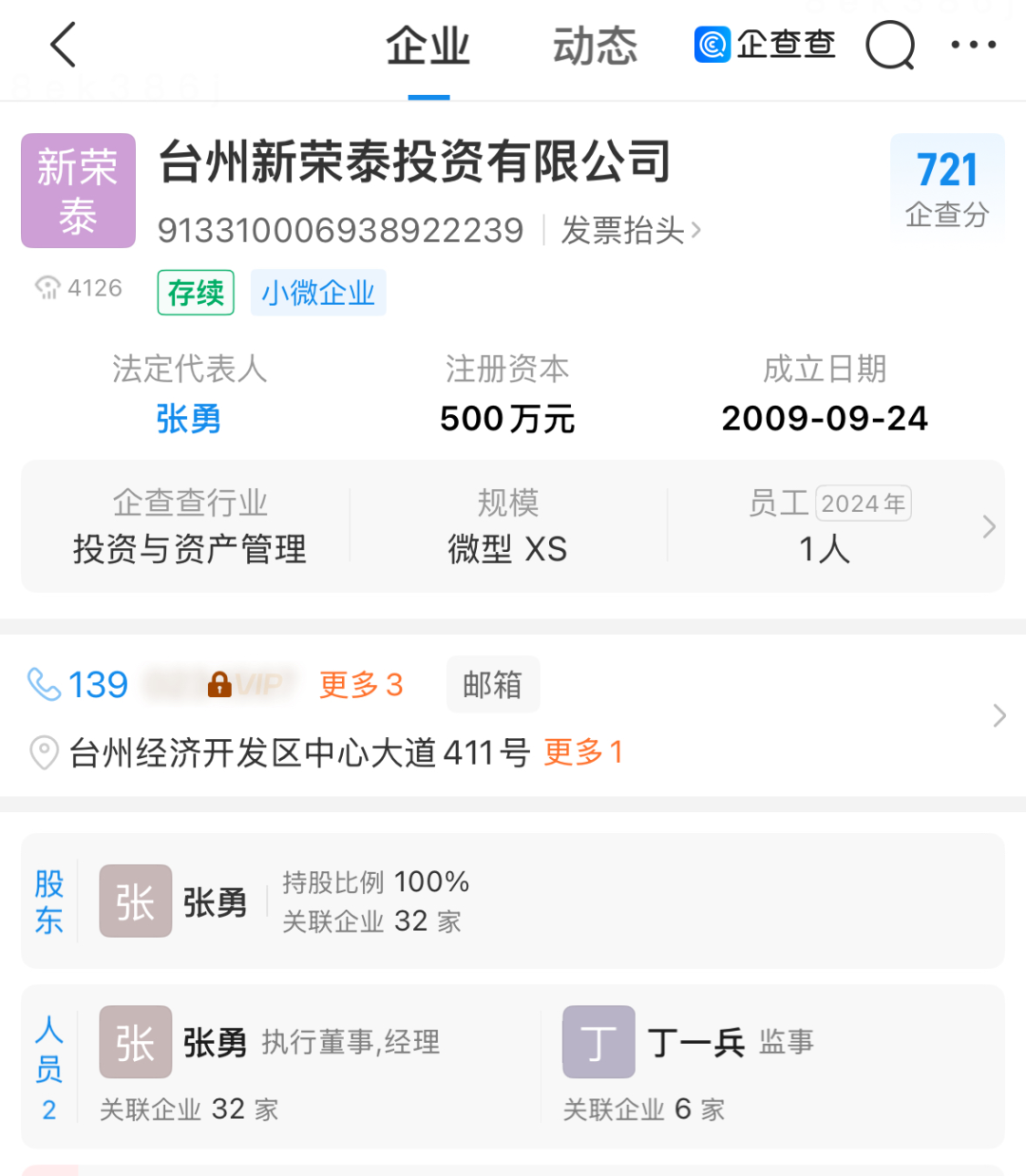Viewport: 1026px width, 1176px height.
Task: Open the contact details chevron
Action: (998, 716)
